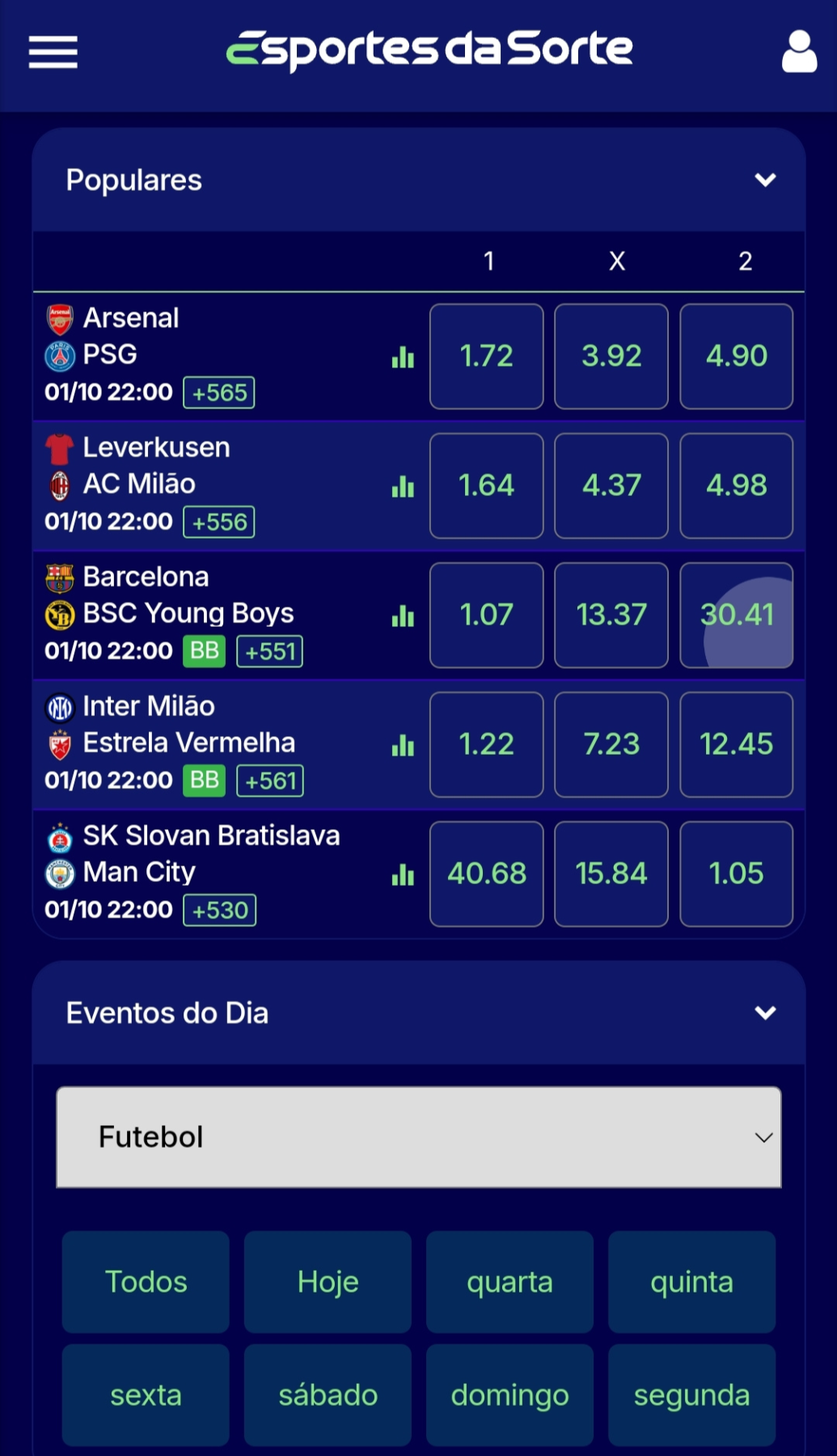Viewport: 837px width, 1456px height.
Task: Select odd 1.05 for Man City win
Action: tap(736, 874)
